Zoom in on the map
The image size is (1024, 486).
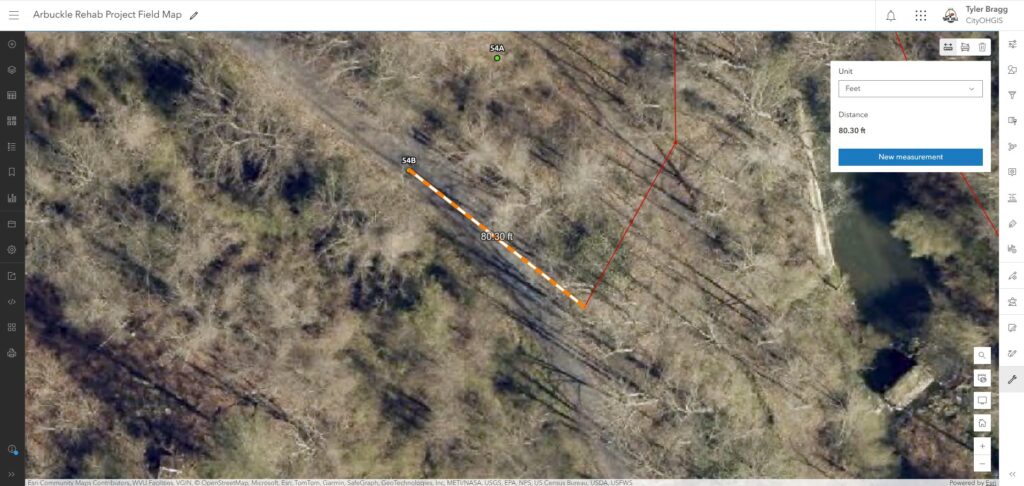pyautogui.click(x=982, y=446)
